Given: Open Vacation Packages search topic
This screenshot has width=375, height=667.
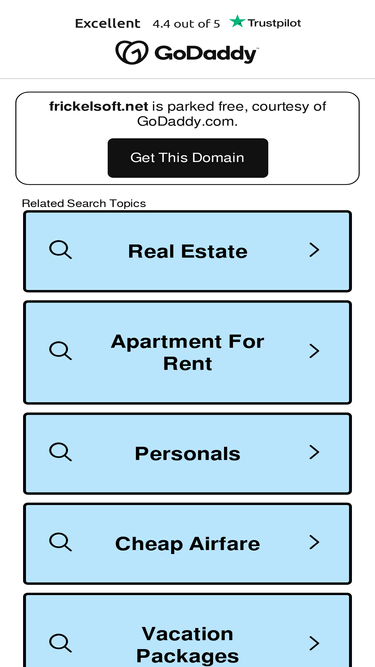Looking at the screenshot, I should point(188,630).
